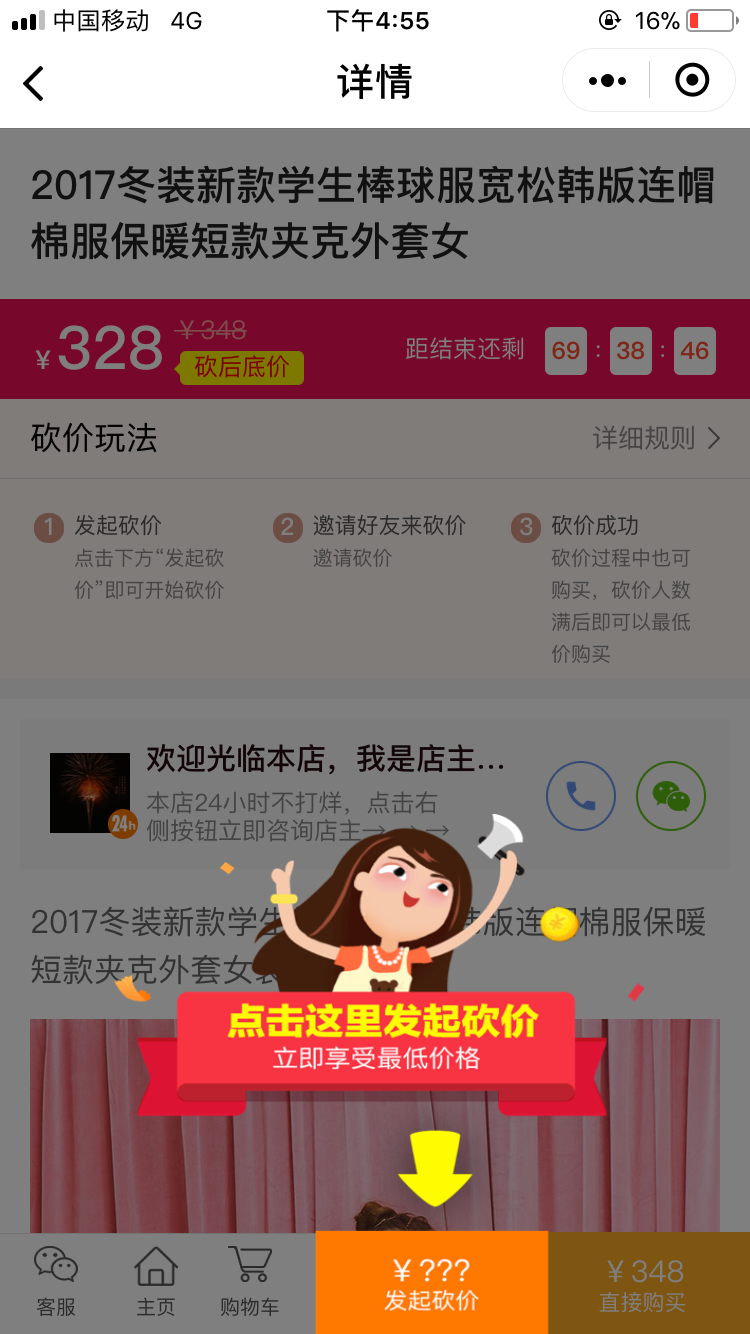Open the mini program overflow menu
Image resolution: width=750 pixels, height=1334 pixels.
click(x=607, y=81)
